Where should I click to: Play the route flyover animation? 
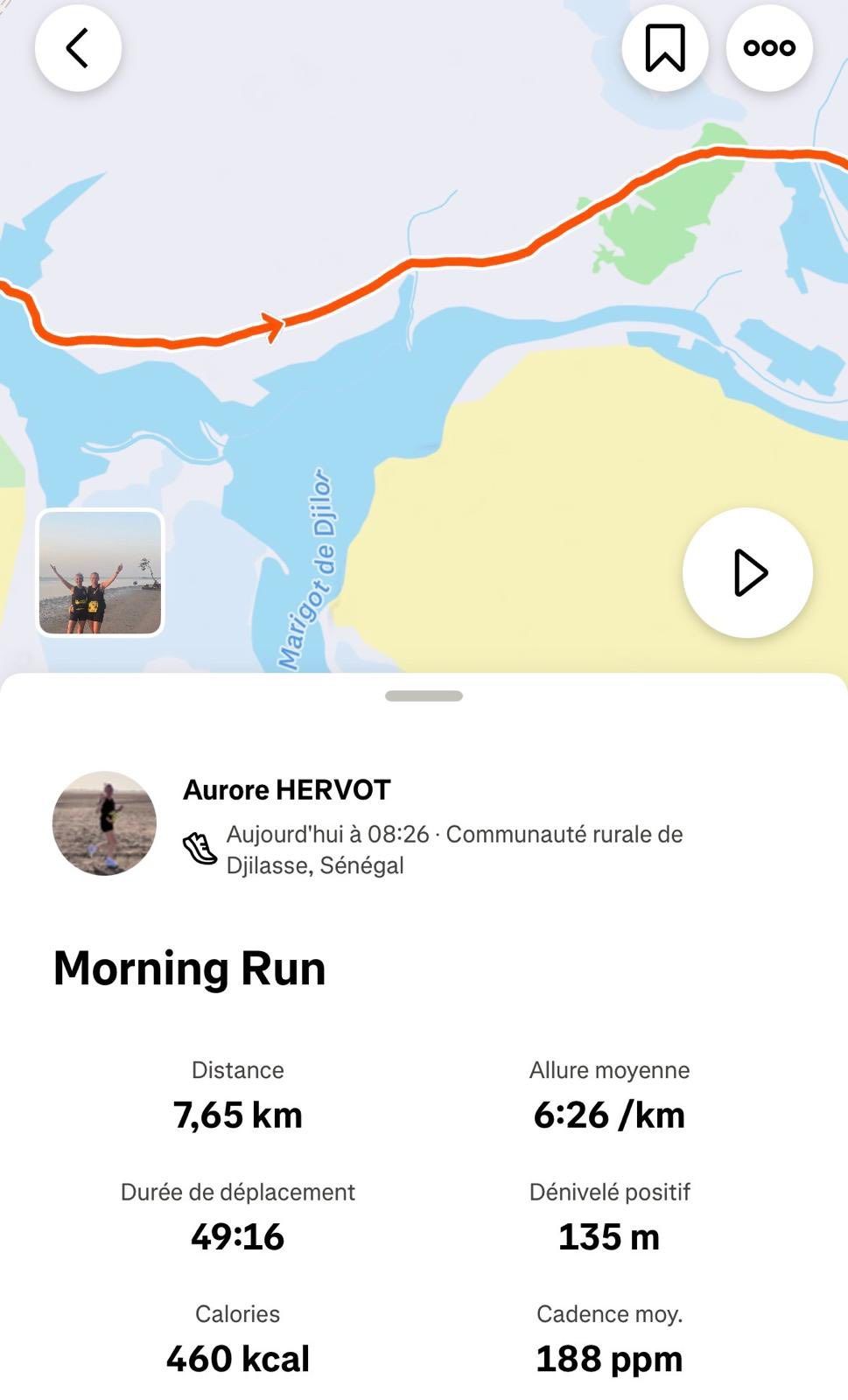[x=747, y=573]
